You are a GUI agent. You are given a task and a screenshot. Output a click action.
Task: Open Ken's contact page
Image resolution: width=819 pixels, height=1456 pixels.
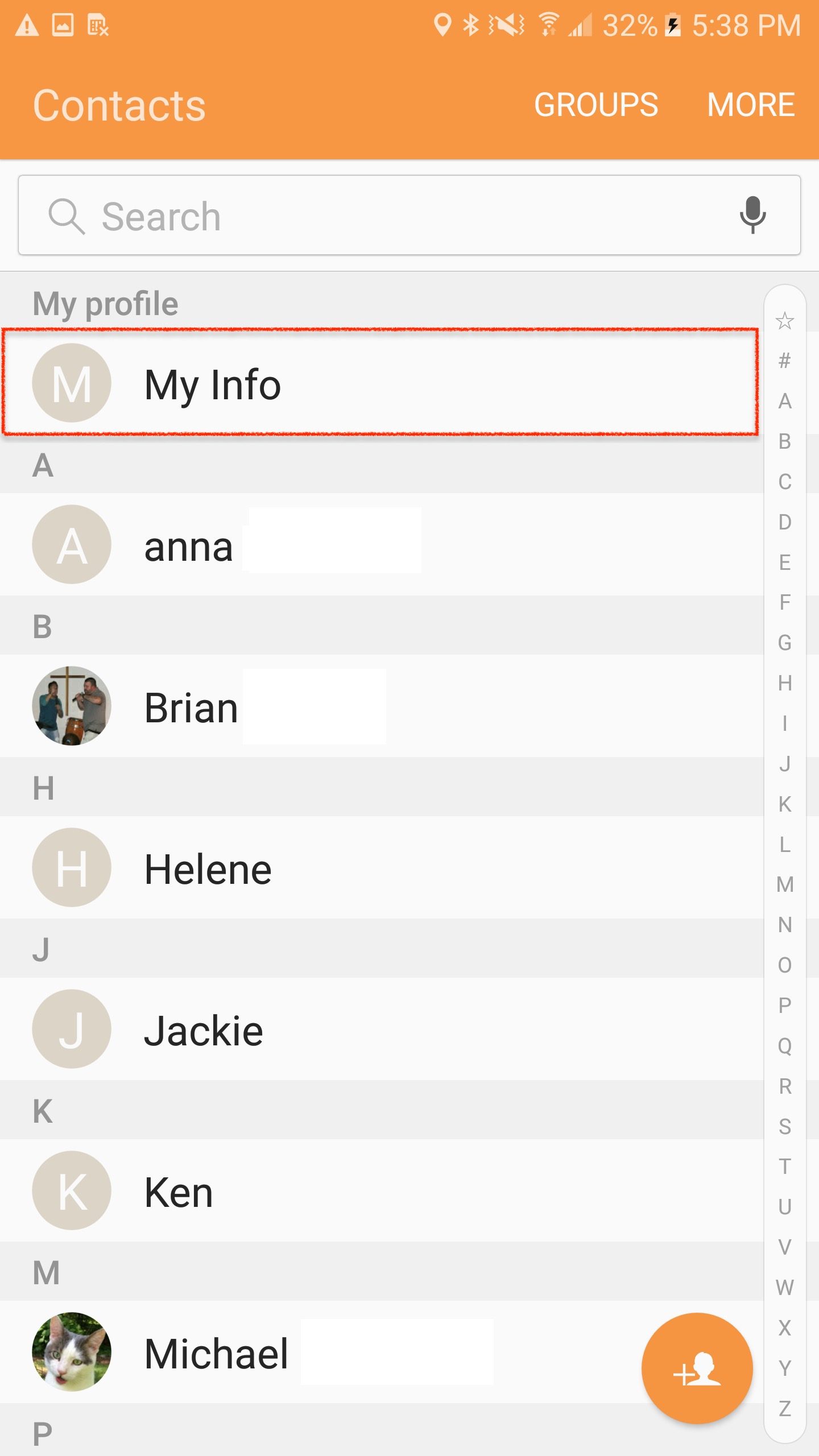[341, 1191]
